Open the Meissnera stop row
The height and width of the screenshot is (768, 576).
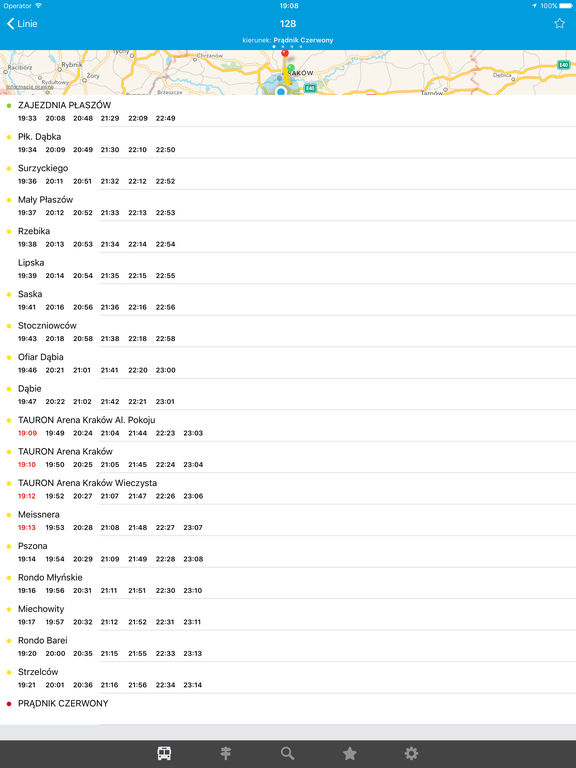coord(288,520)
